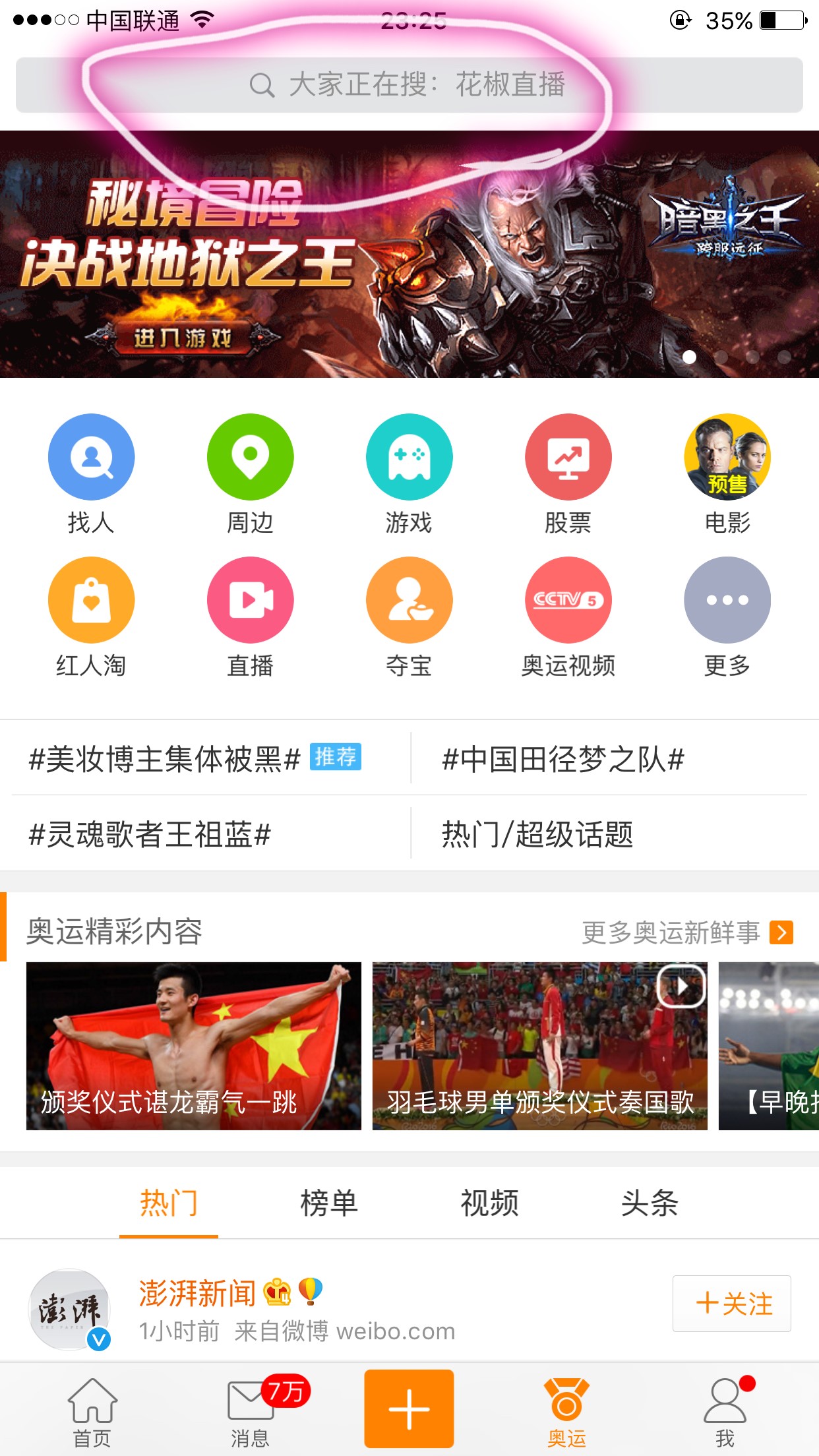This screenshot has height=1456, width=819.
Task: Follow 澎湃新闻 with the +关注 button
Action: coord(731,1304)
